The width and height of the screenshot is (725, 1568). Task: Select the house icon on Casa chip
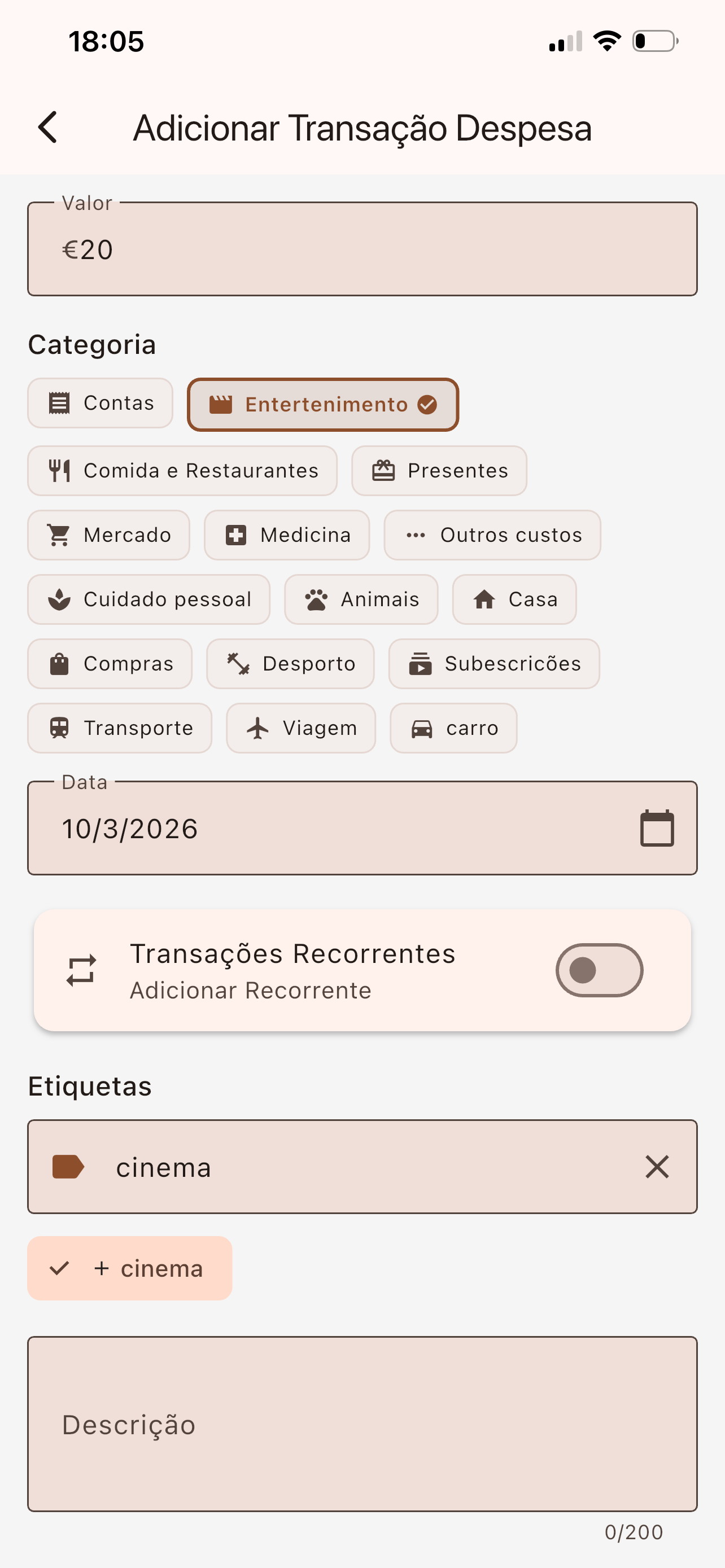pos(484,599)
